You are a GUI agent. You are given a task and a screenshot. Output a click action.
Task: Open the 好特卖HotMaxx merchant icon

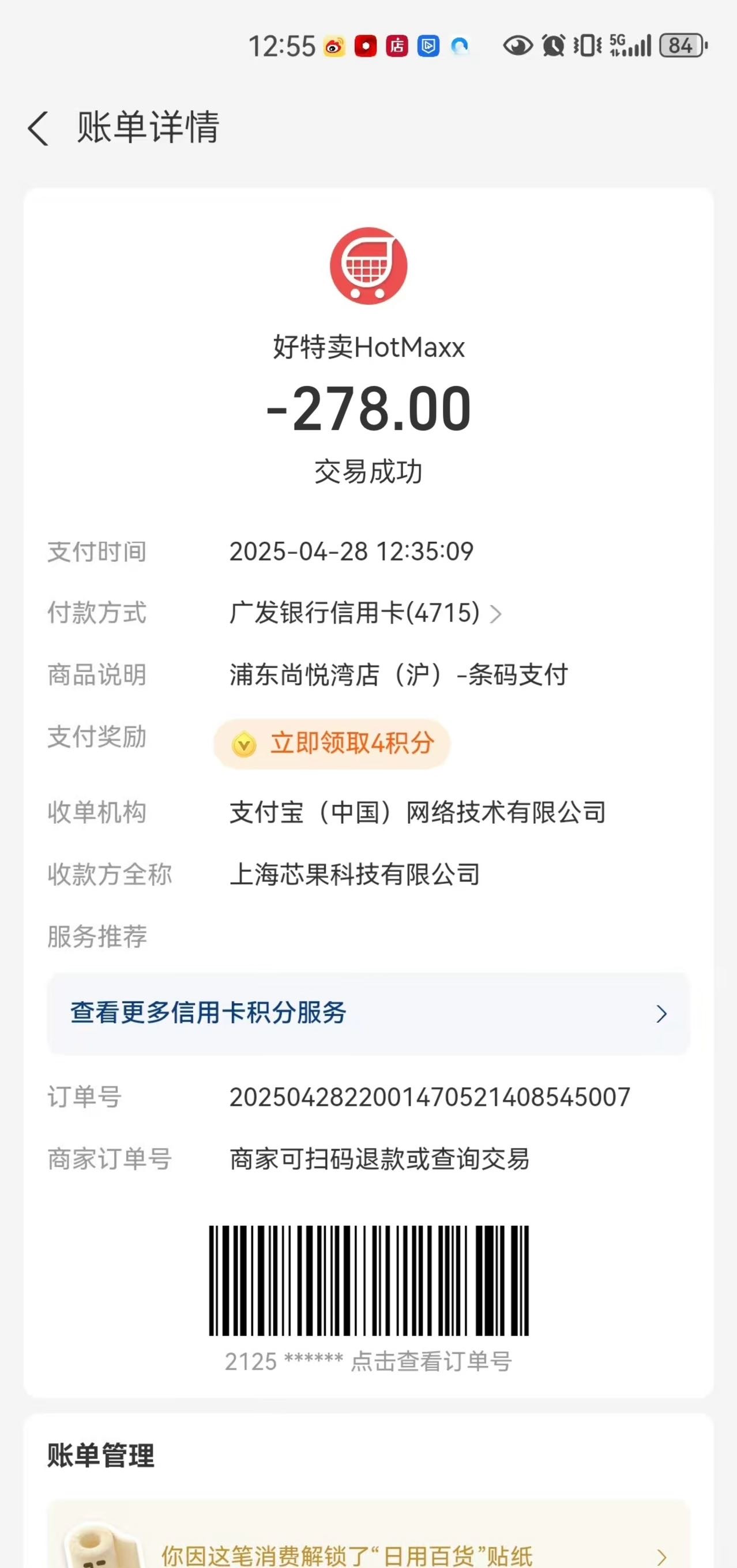click(368, 266)
